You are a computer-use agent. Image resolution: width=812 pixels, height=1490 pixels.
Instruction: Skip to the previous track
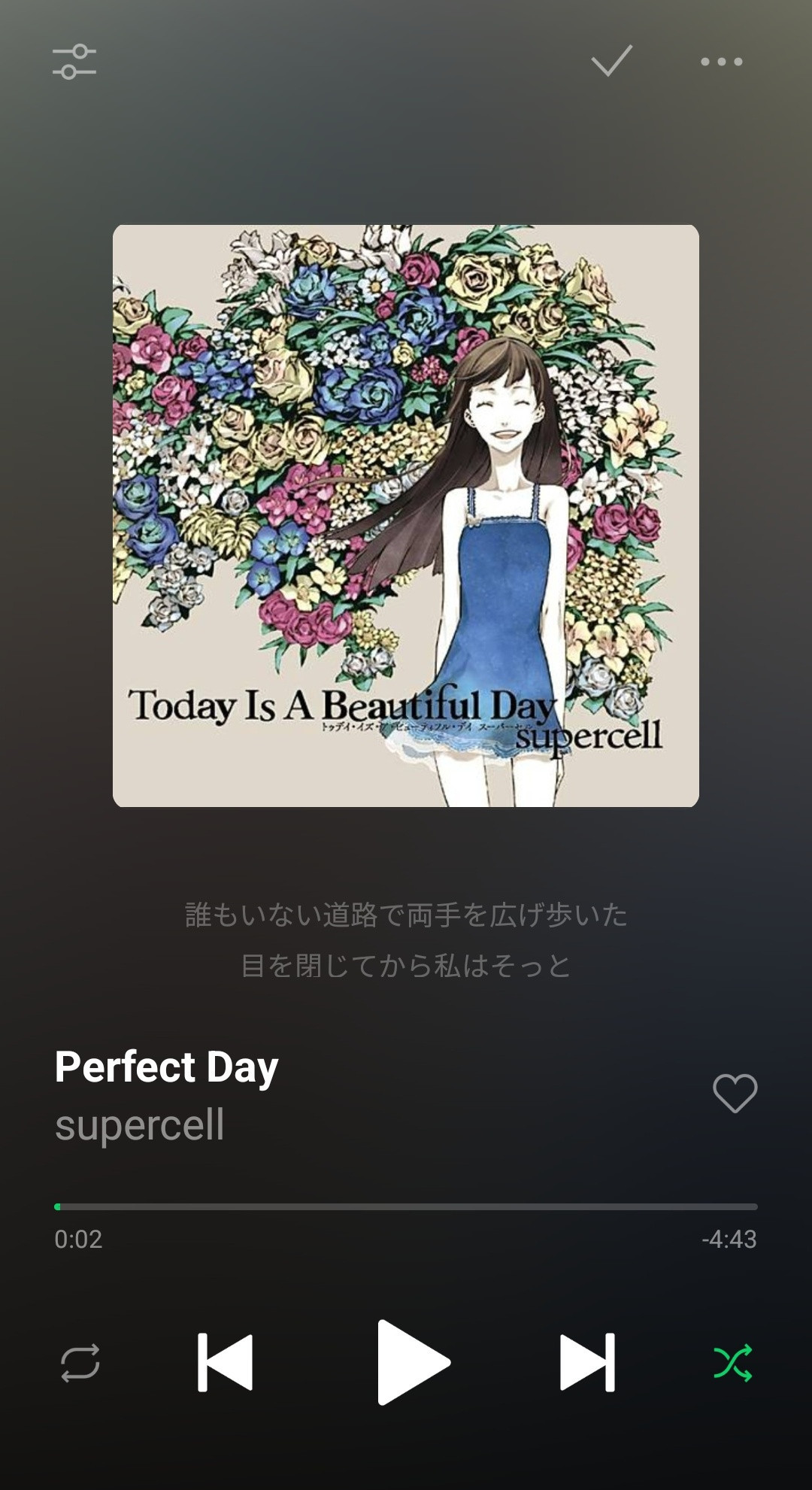pos(225,1362)
